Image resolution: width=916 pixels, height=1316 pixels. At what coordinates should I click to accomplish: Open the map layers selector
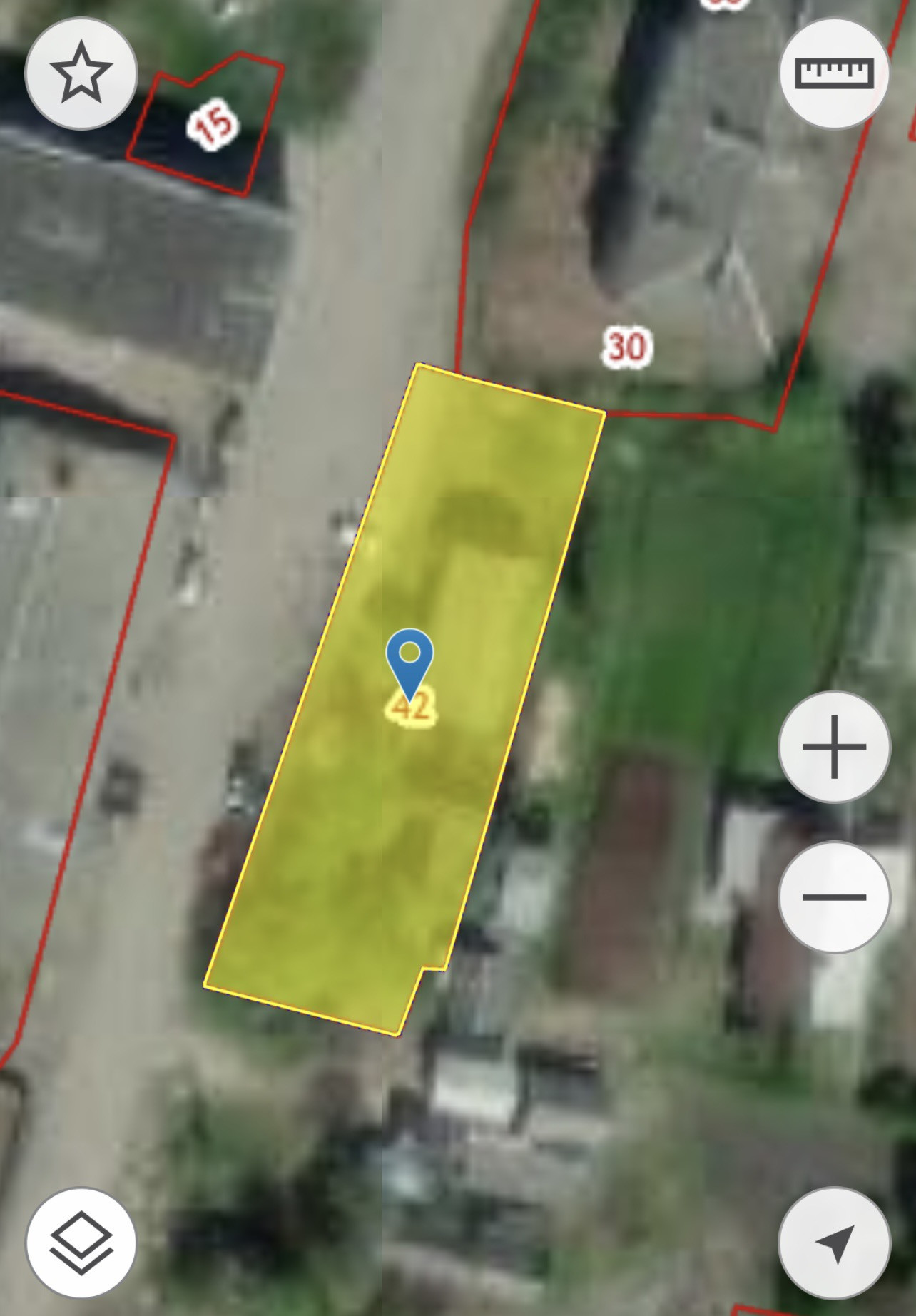coord(81,1243)
